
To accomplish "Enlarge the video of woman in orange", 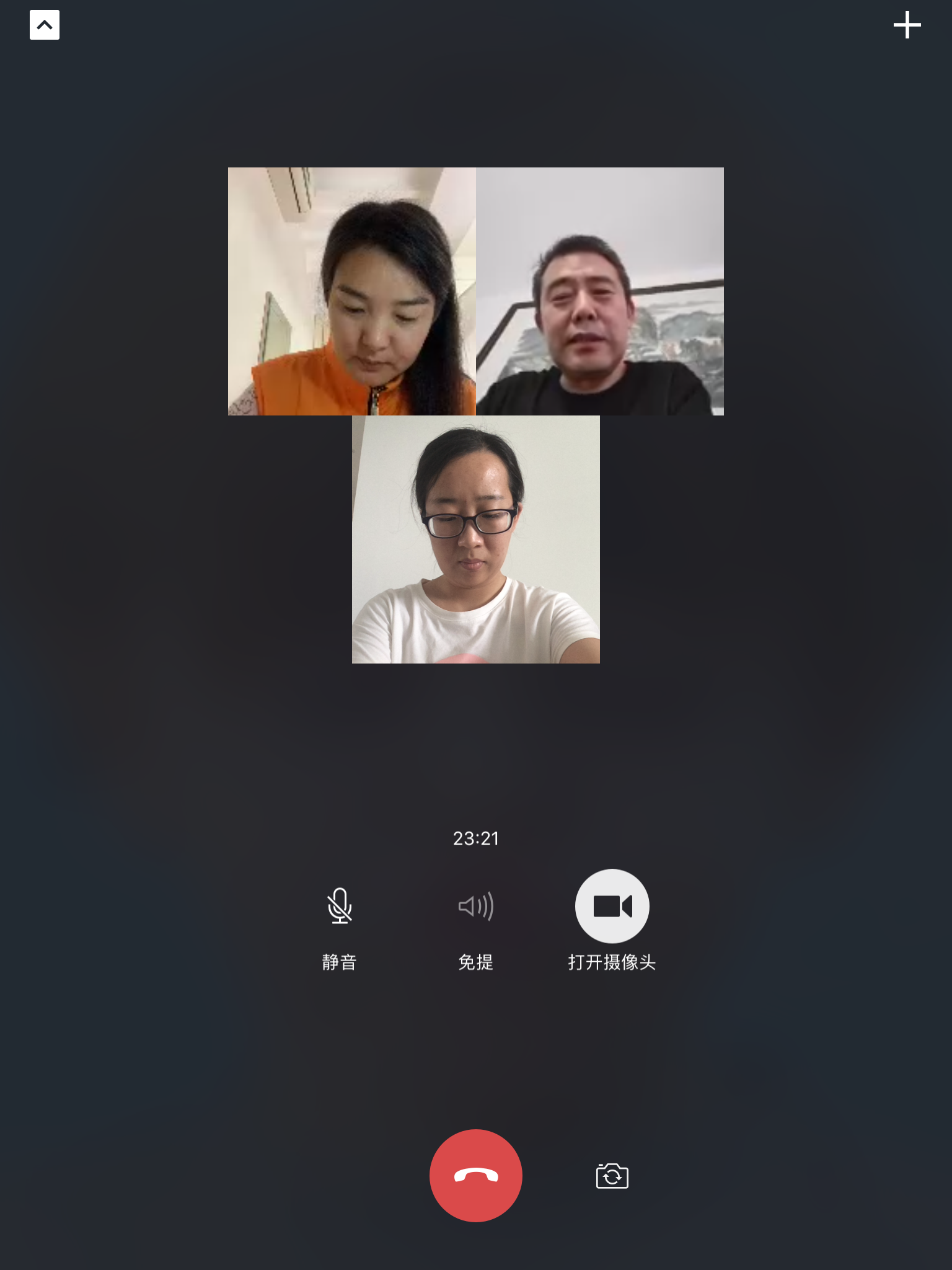I will [x=352, y=291].
